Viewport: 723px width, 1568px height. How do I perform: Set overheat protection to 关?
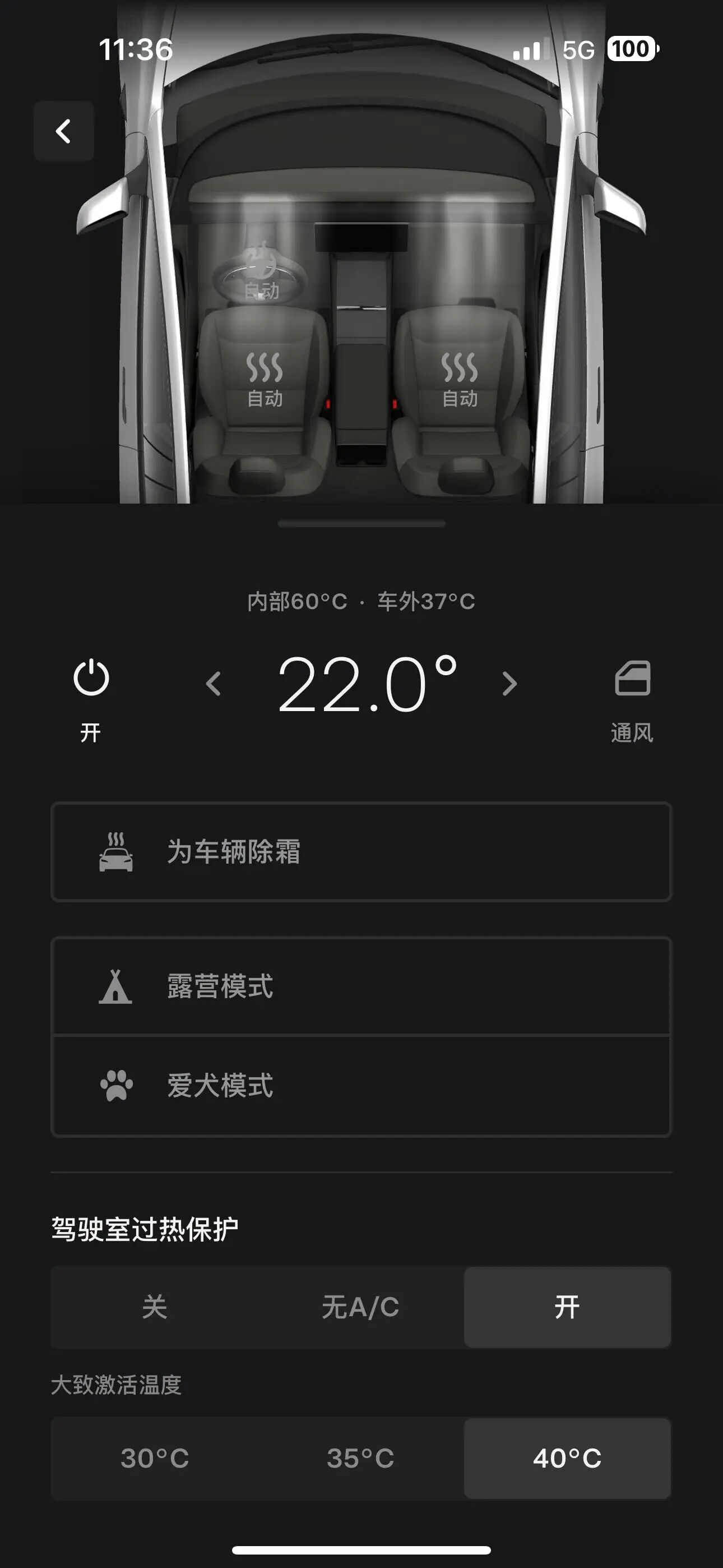tap(155, 1307)
